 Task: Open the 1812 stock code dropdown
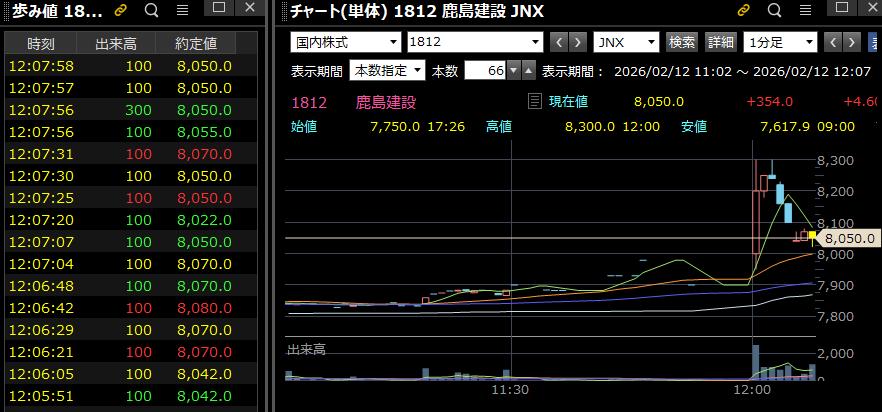474,43
